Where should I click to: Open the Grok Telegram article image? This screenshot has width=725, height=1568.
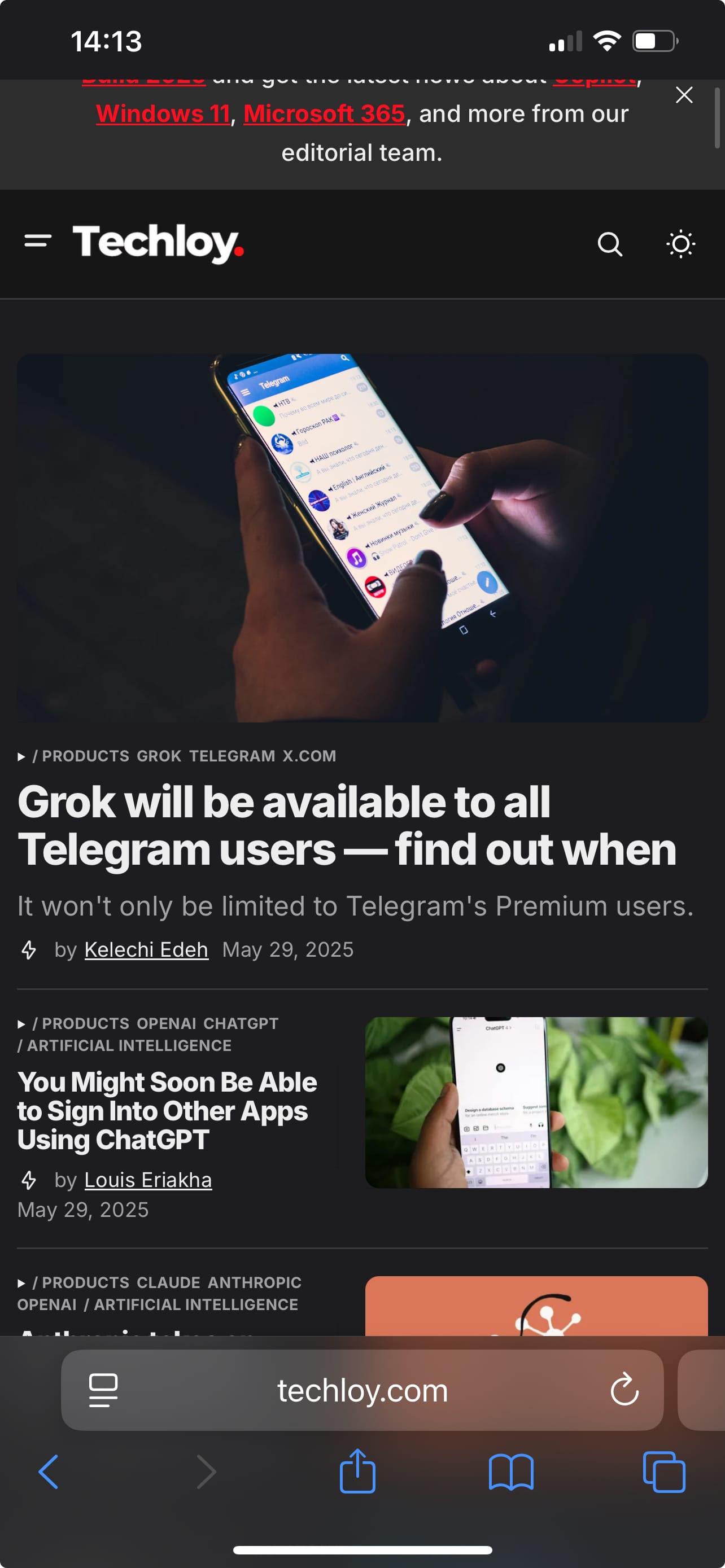point(362,538)
